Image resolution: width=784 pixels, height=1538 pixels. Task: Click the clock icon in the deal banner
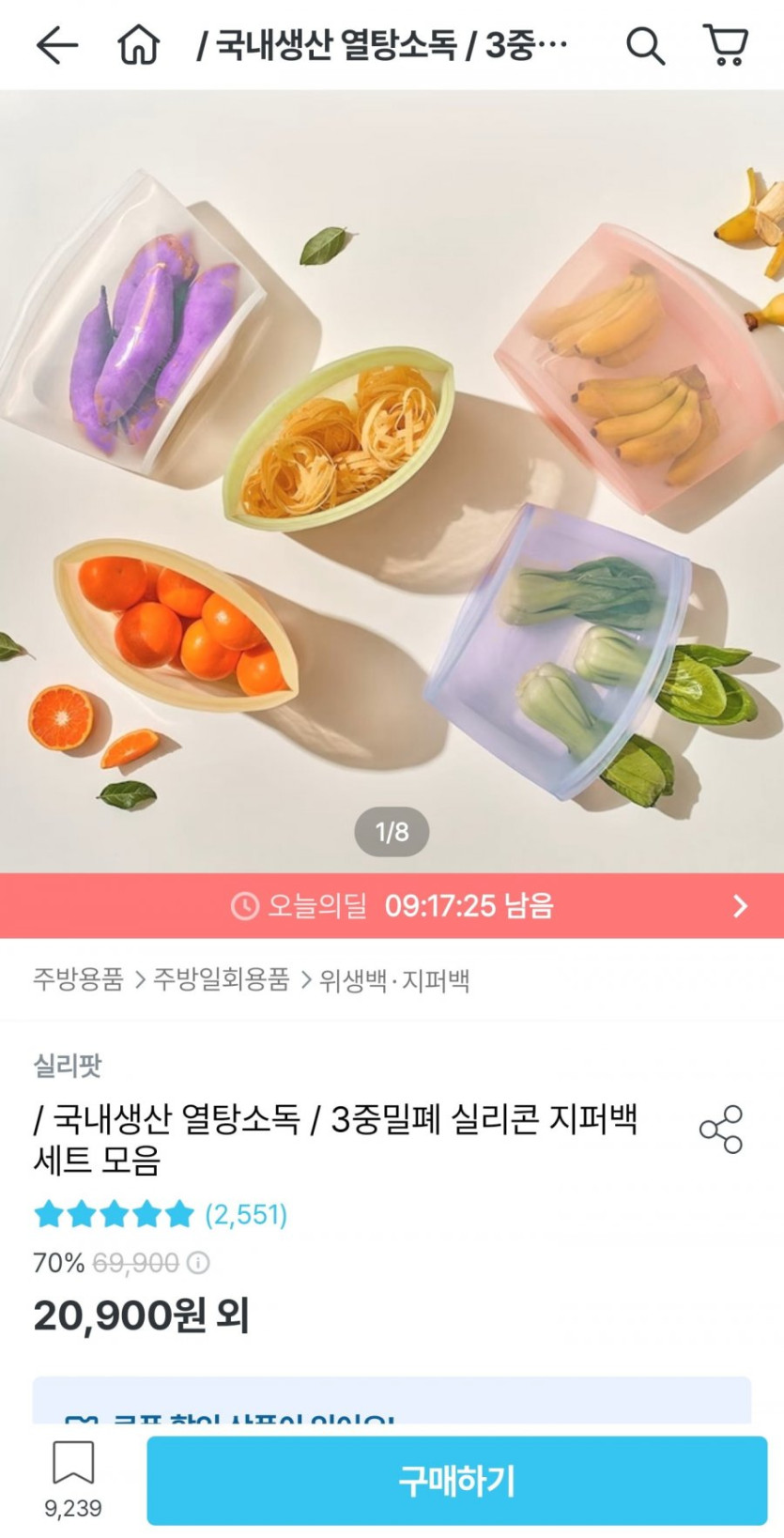244,907
